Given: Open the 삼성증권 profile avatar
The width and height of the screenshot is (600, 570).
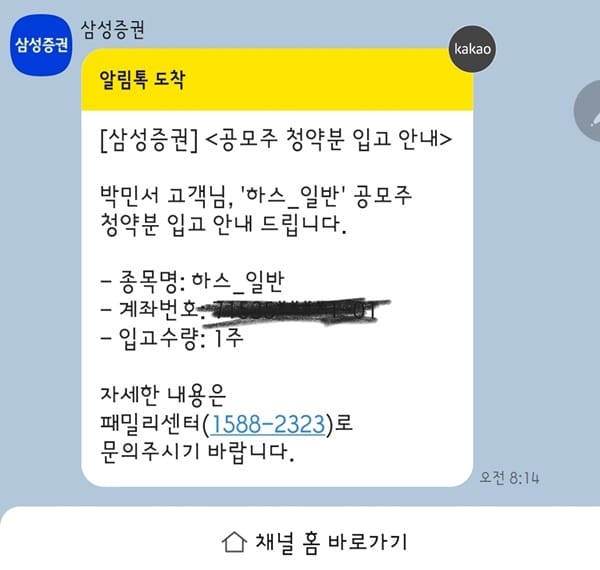Looking at the screenshot, I should pyautogui.click(x=40, y=44).
